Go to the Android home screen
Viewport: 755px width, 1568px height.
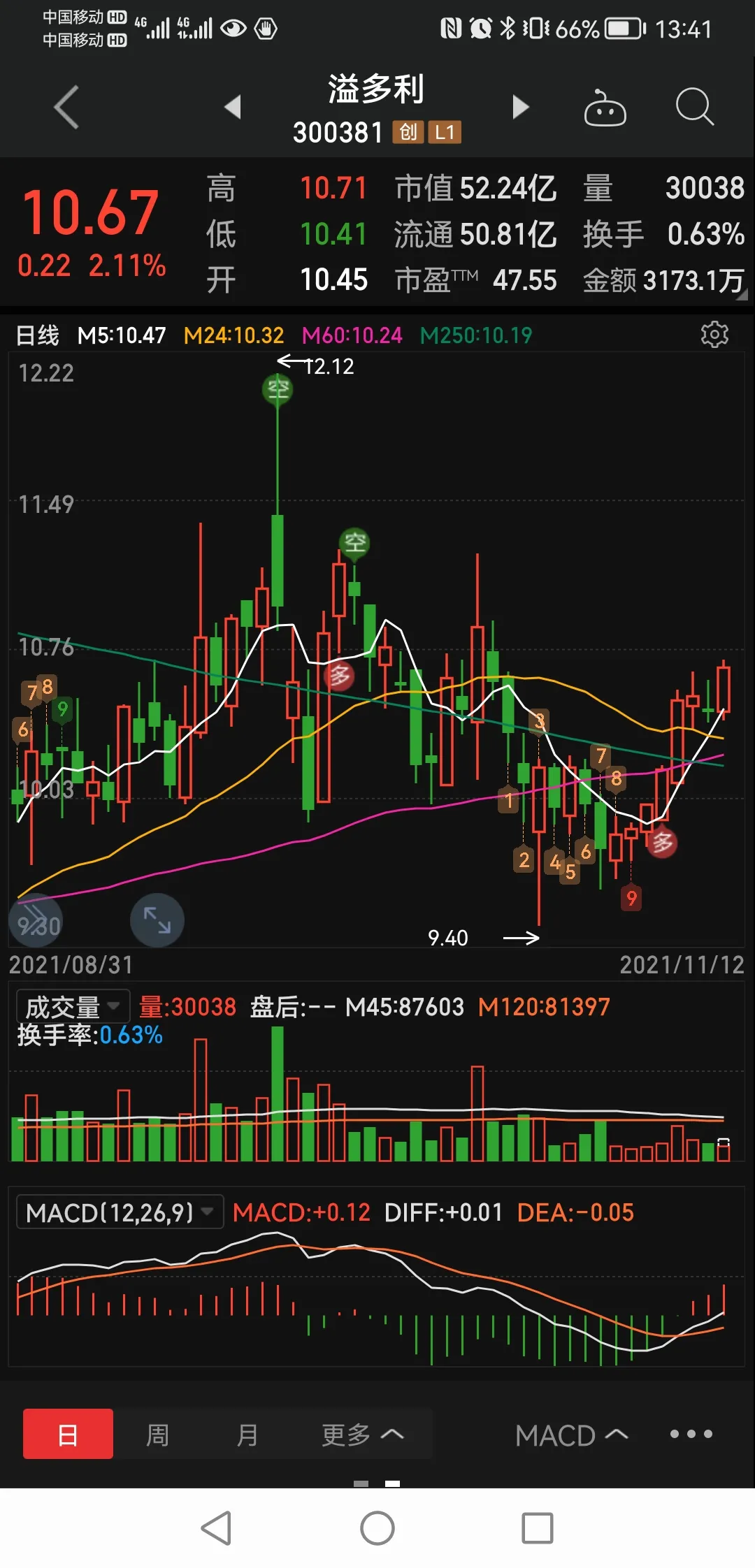377,1528
